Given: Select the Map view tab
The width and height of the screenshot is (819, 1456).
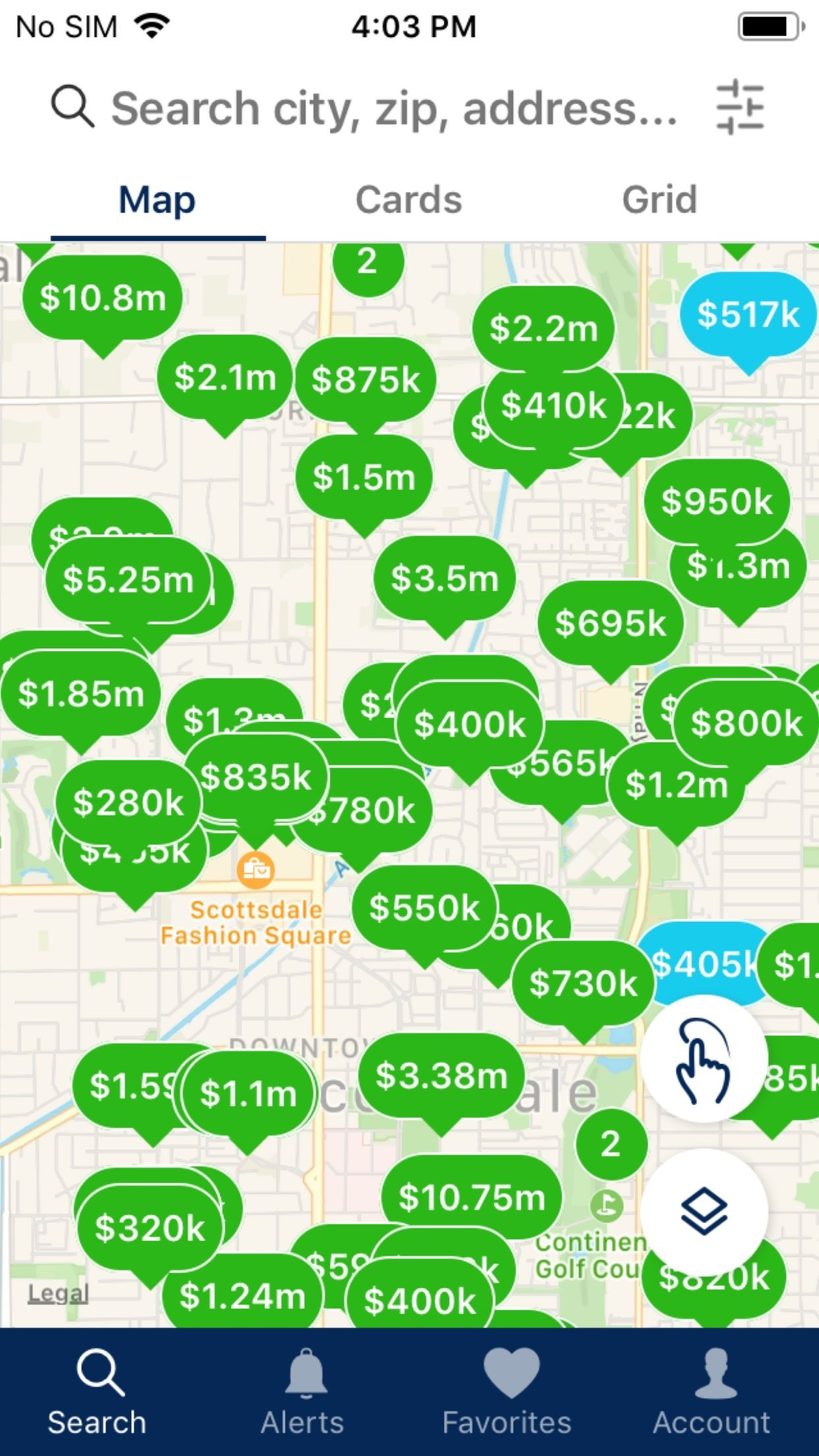Looking at the screenshot, I should [157, 200].
